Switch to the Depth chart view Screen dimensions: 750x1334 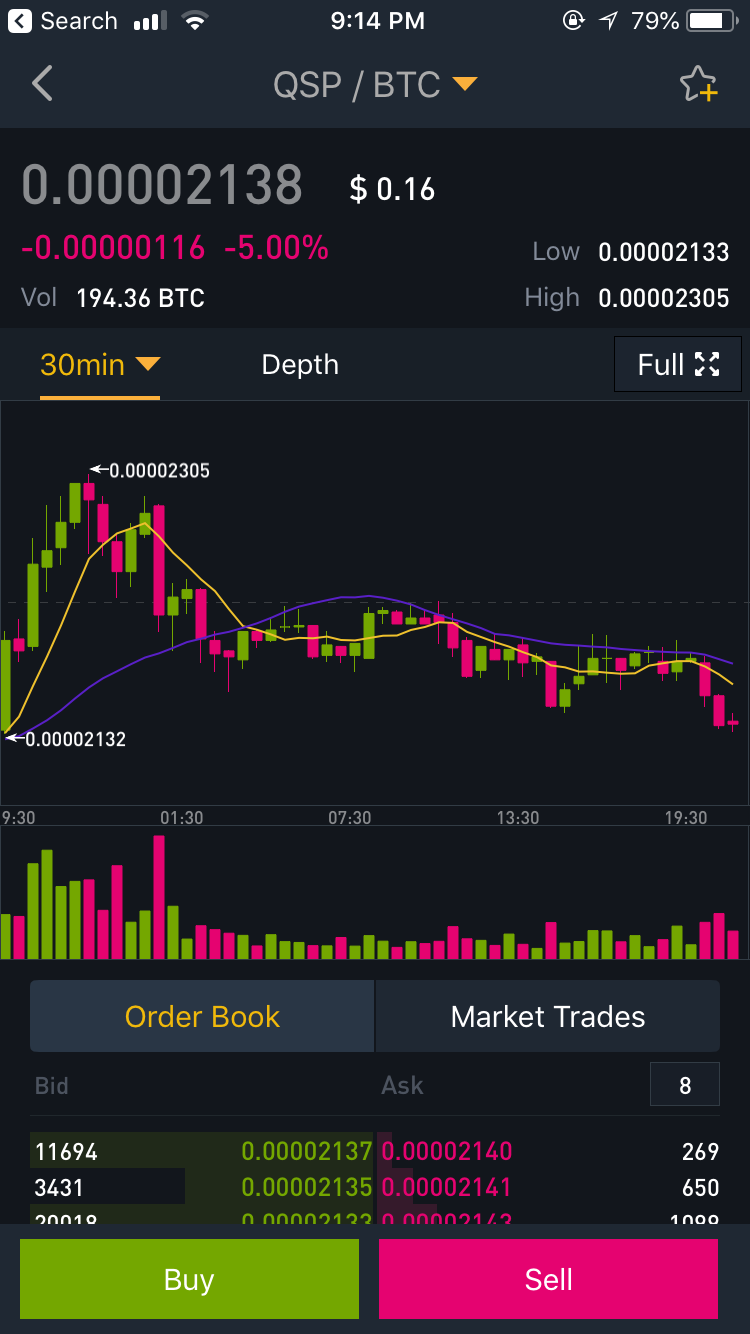[300, 365]
